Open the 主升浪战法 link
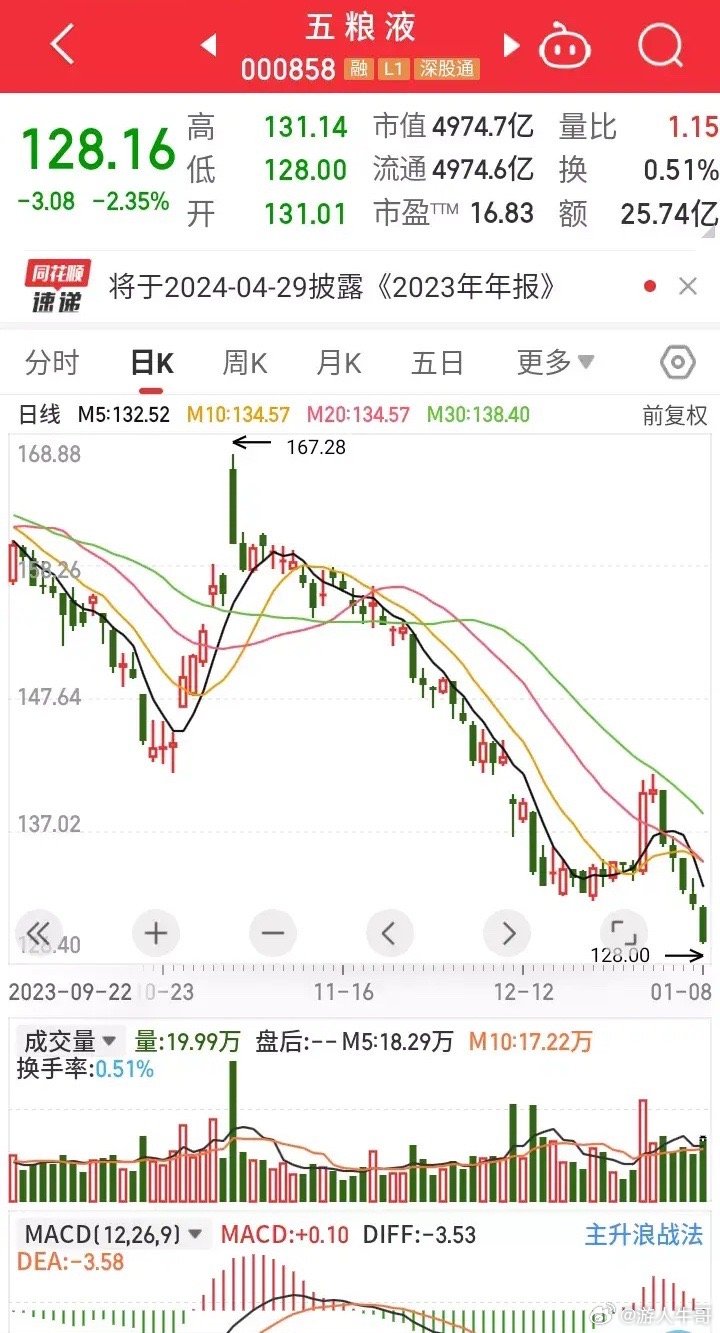720x1333 pixels. [643, 1235]
